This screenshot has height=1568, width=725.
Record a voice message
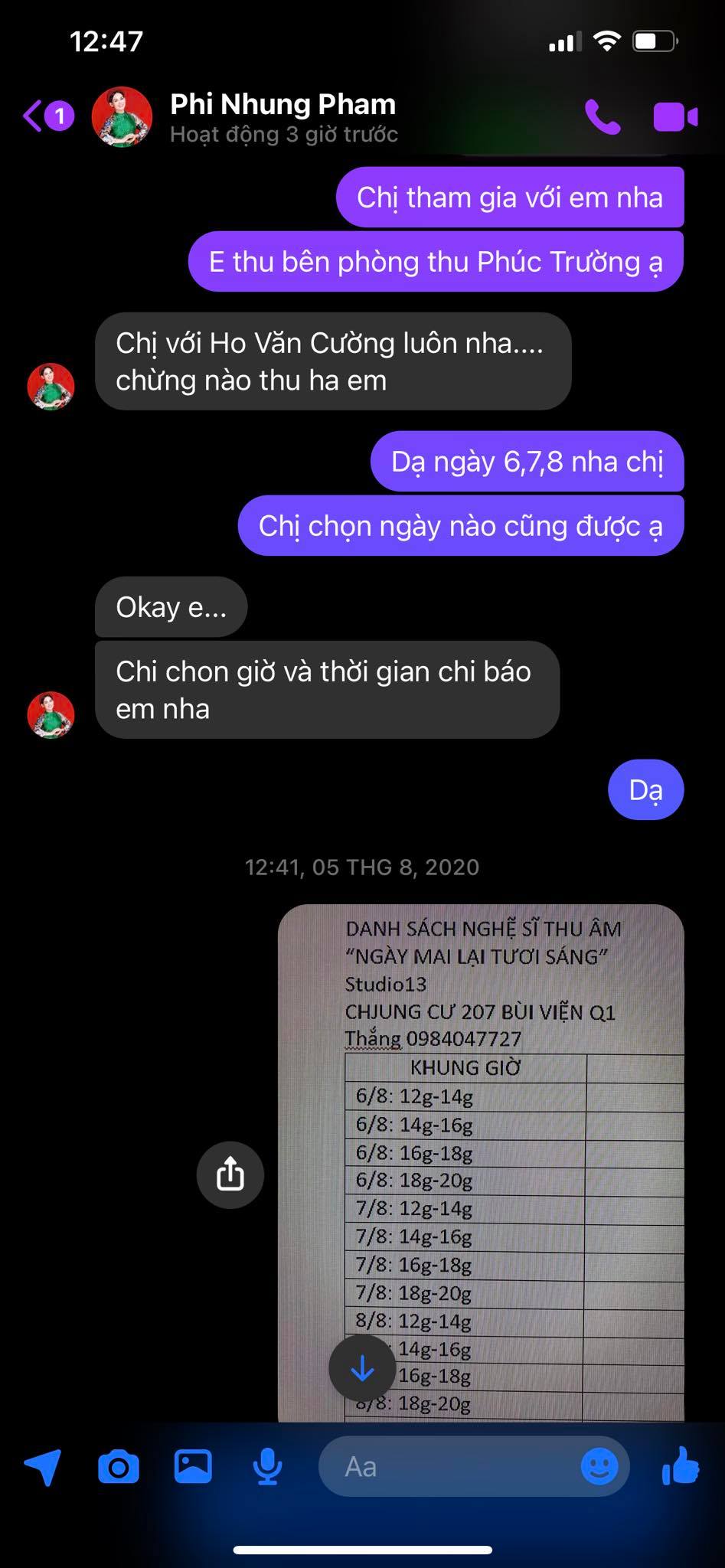[x=267, y=1467]
